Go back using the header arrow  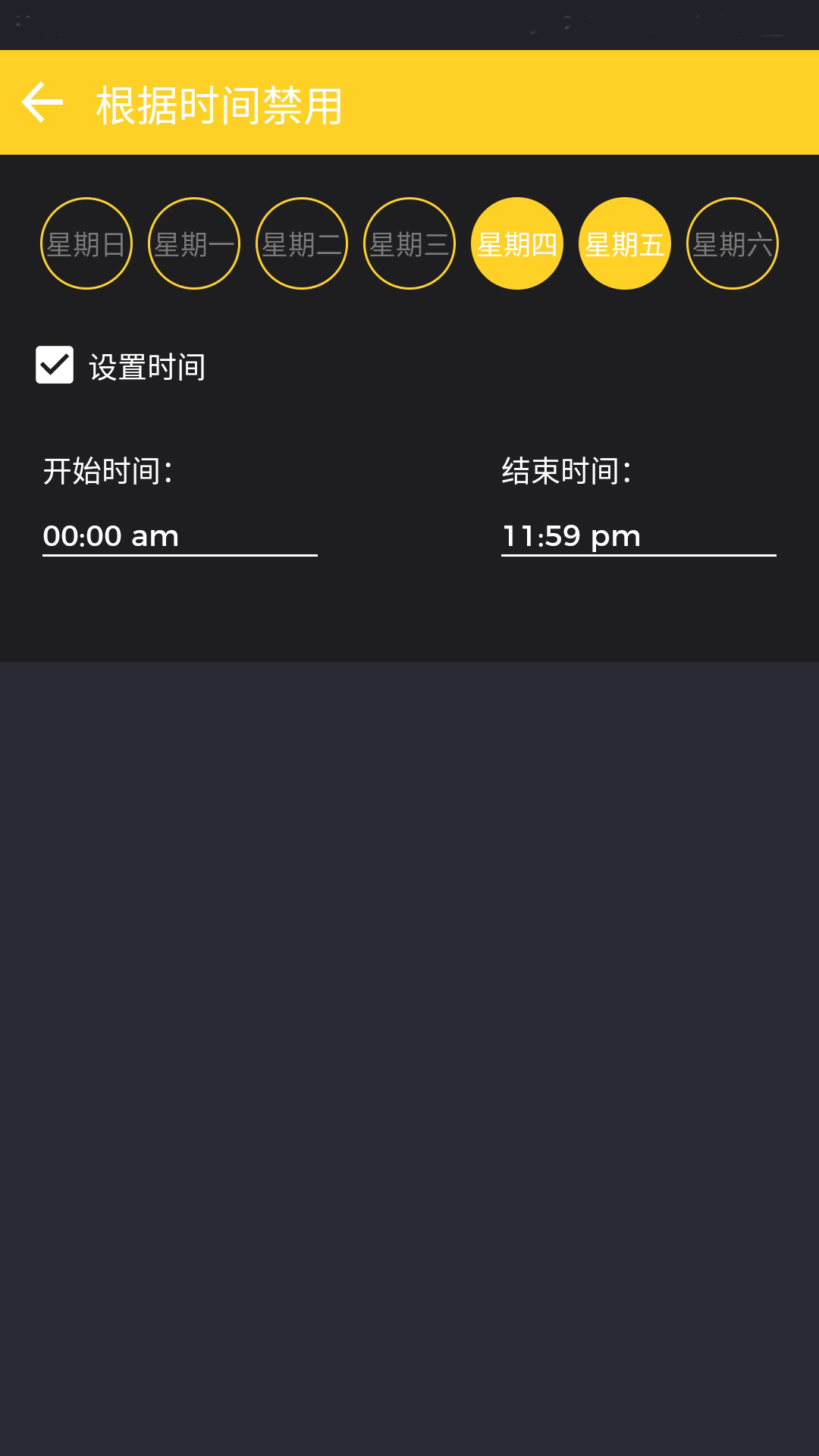42,102
